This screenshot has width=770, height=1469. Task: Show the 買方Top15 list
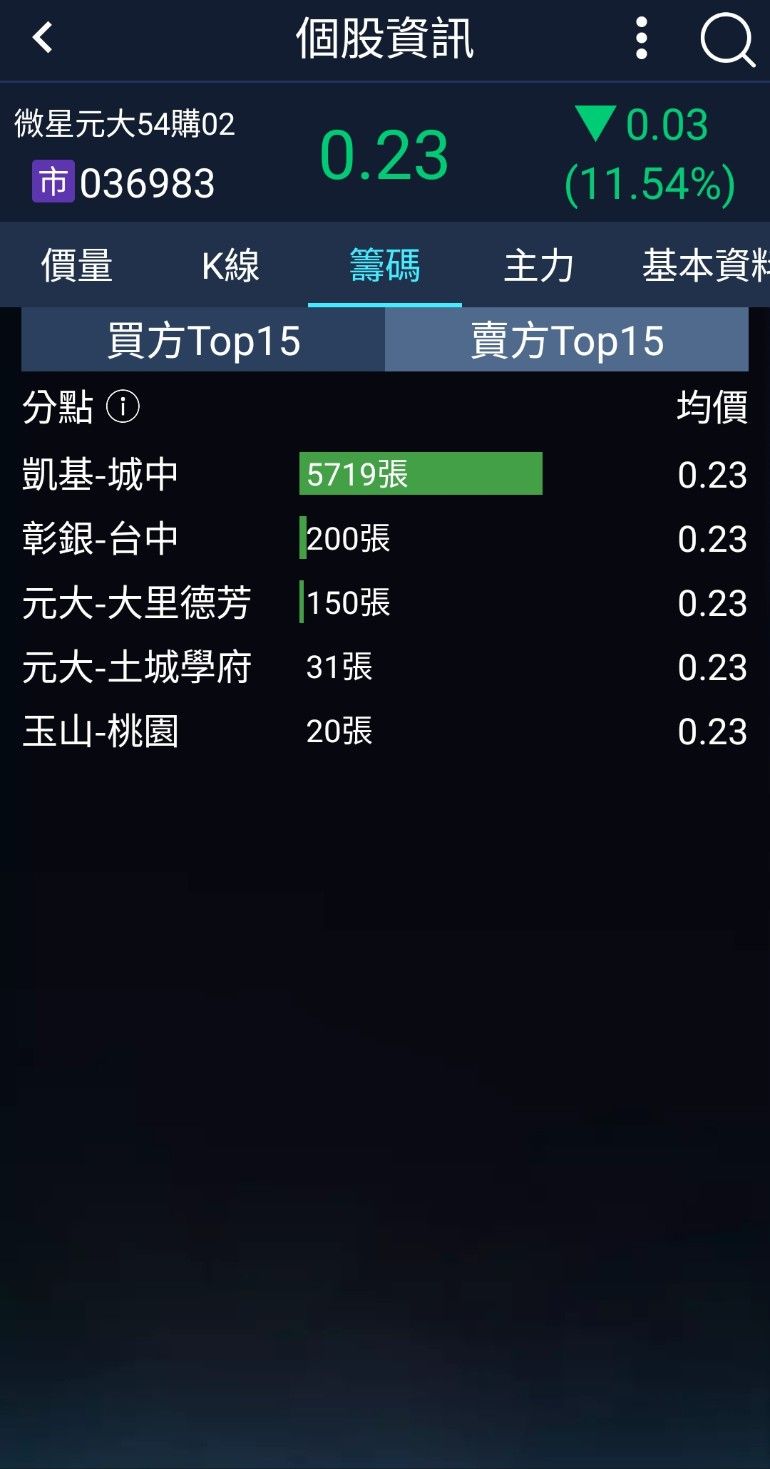click(x=204, y=341)
